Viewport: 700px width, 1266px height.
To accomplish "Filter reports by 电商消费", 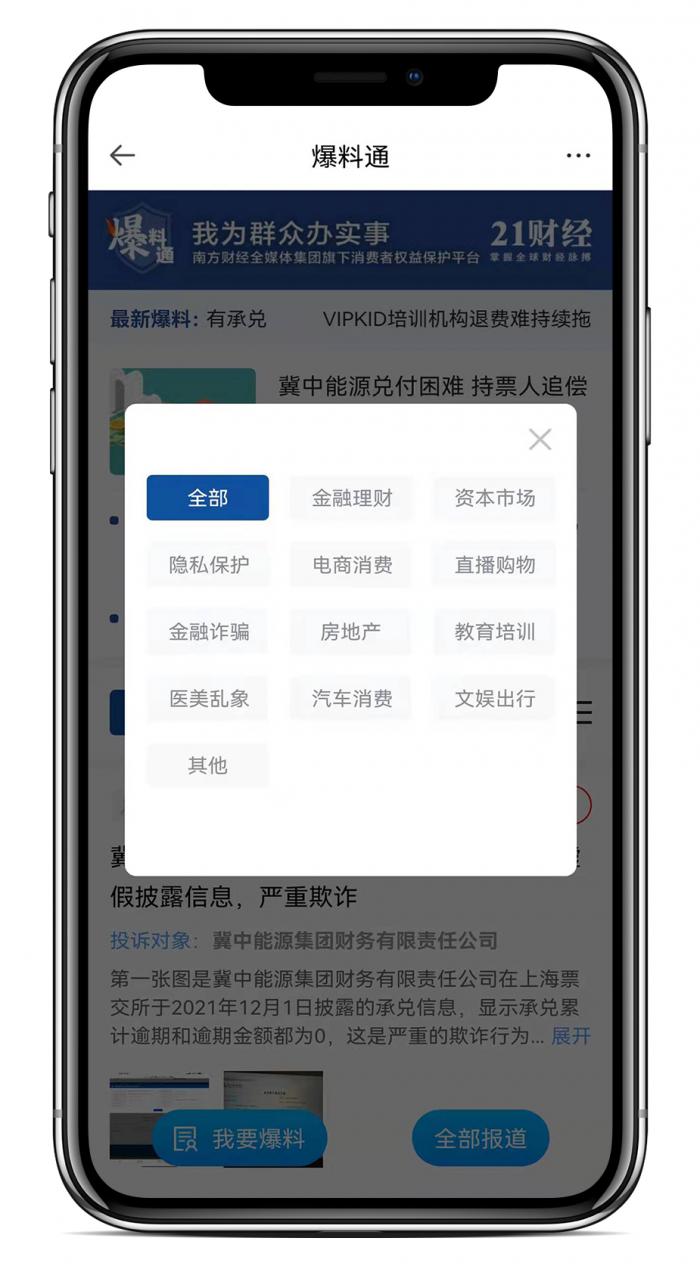I will (x=351, y=565).
